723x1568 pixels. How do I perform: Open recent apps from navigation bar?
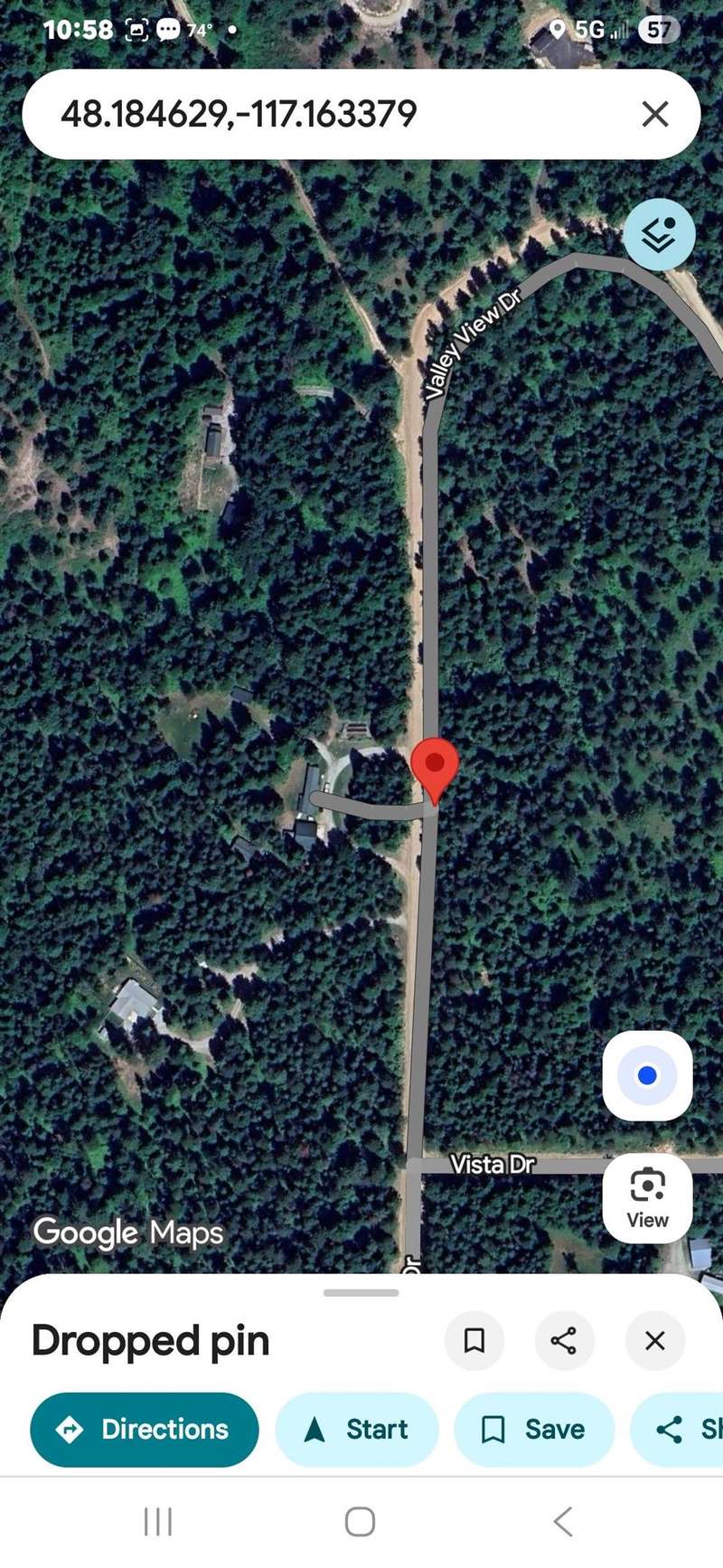point(158,1522)
